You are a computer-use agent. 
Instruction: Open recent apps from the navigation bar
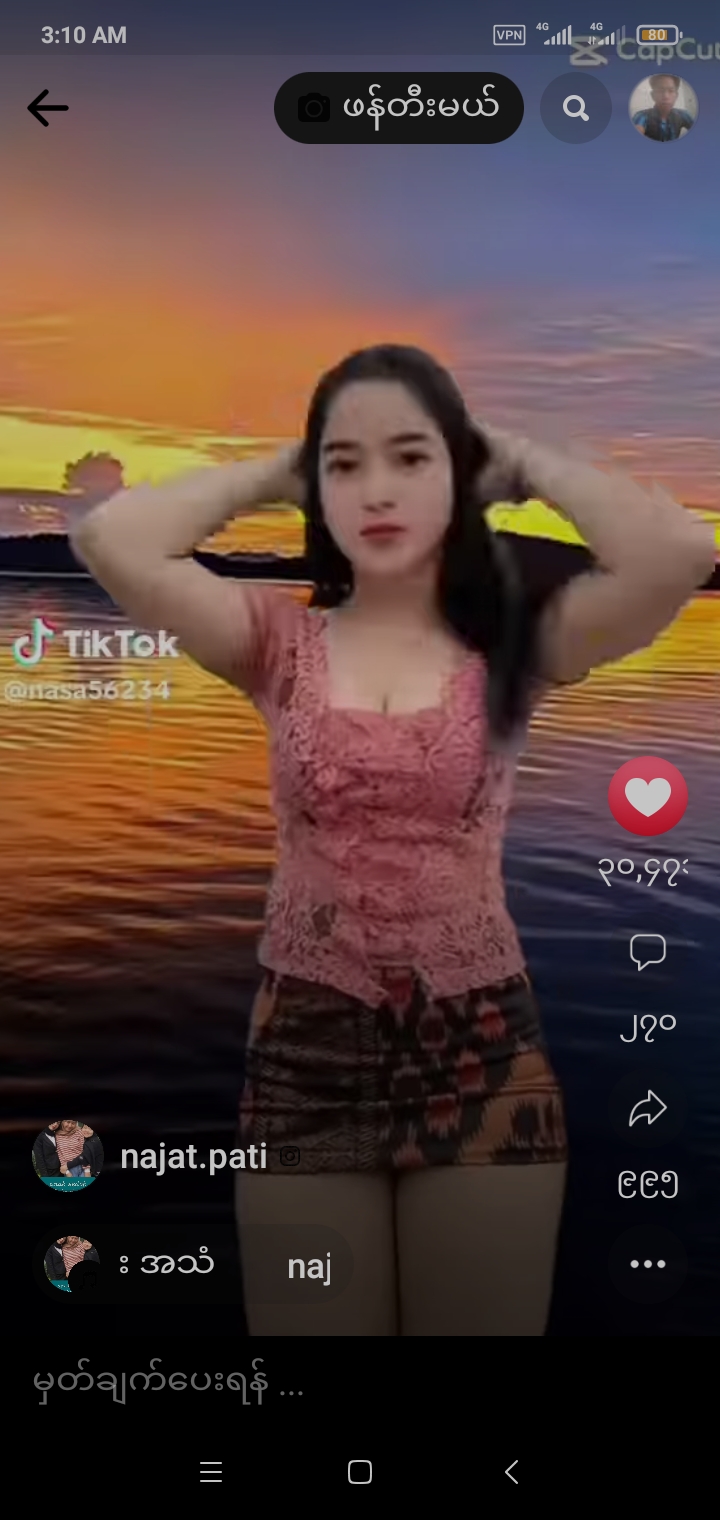pyautogui.click(x=210, y=1472)
